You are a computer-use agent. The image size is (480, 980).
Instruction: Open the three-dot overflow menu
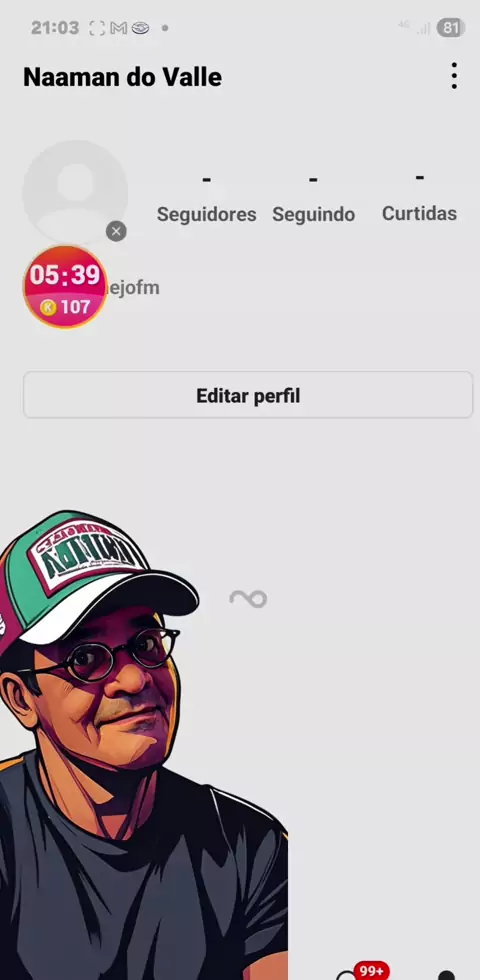tap(454, 76)
